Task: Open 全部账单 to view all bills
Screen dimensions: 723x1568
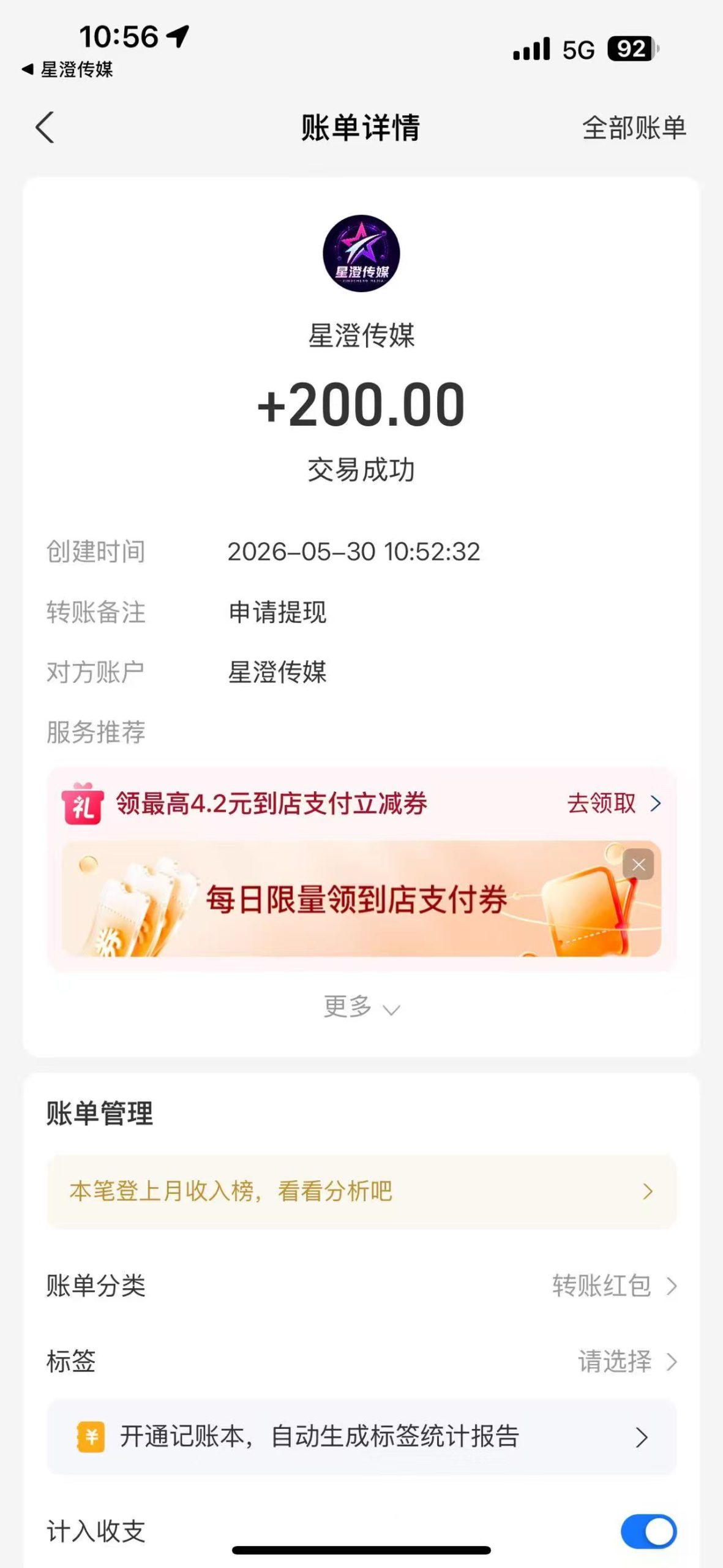Action: [634, 128]
